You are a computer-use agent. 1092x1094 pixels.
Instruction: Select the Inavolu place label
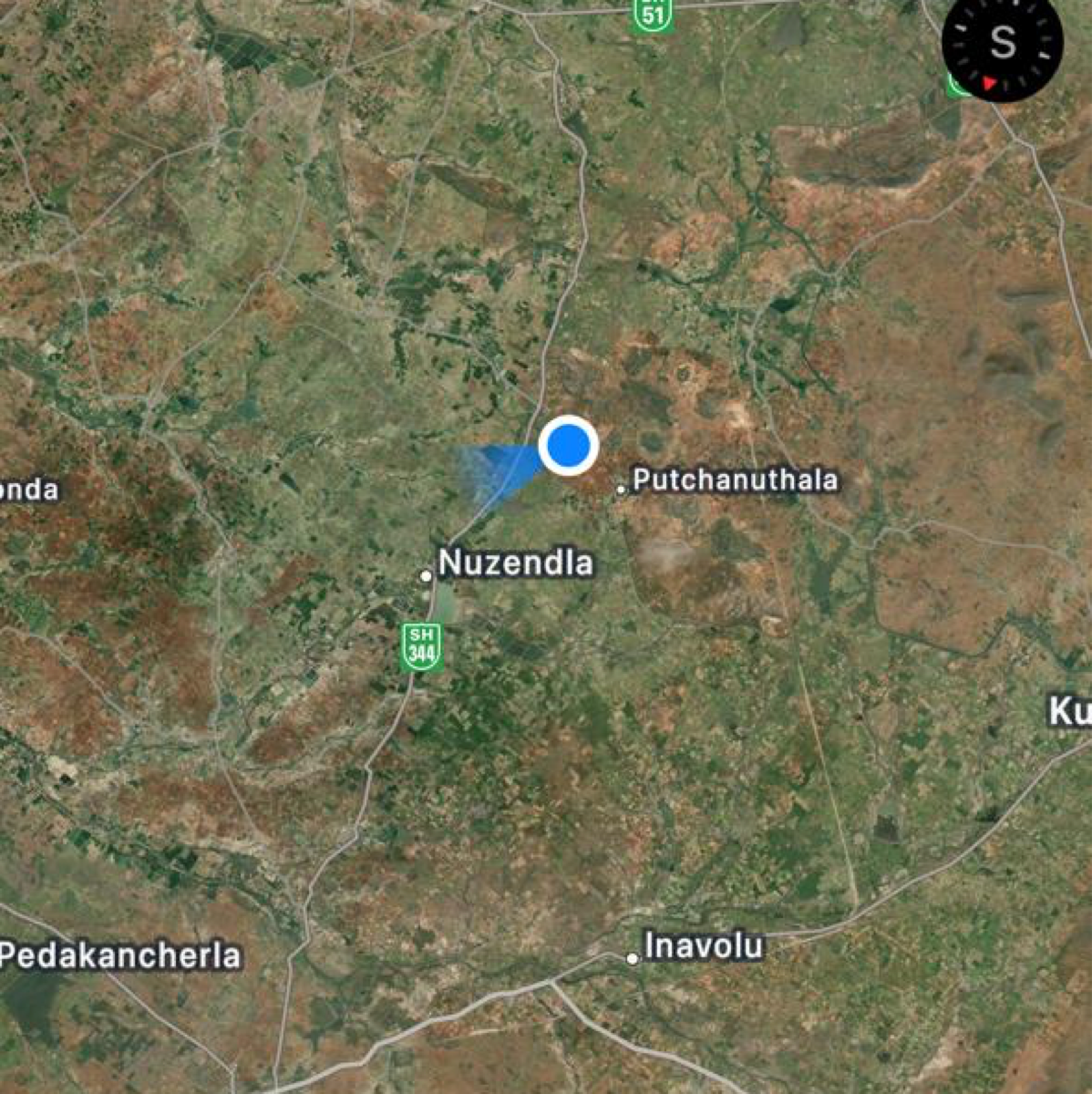point(703,946)
